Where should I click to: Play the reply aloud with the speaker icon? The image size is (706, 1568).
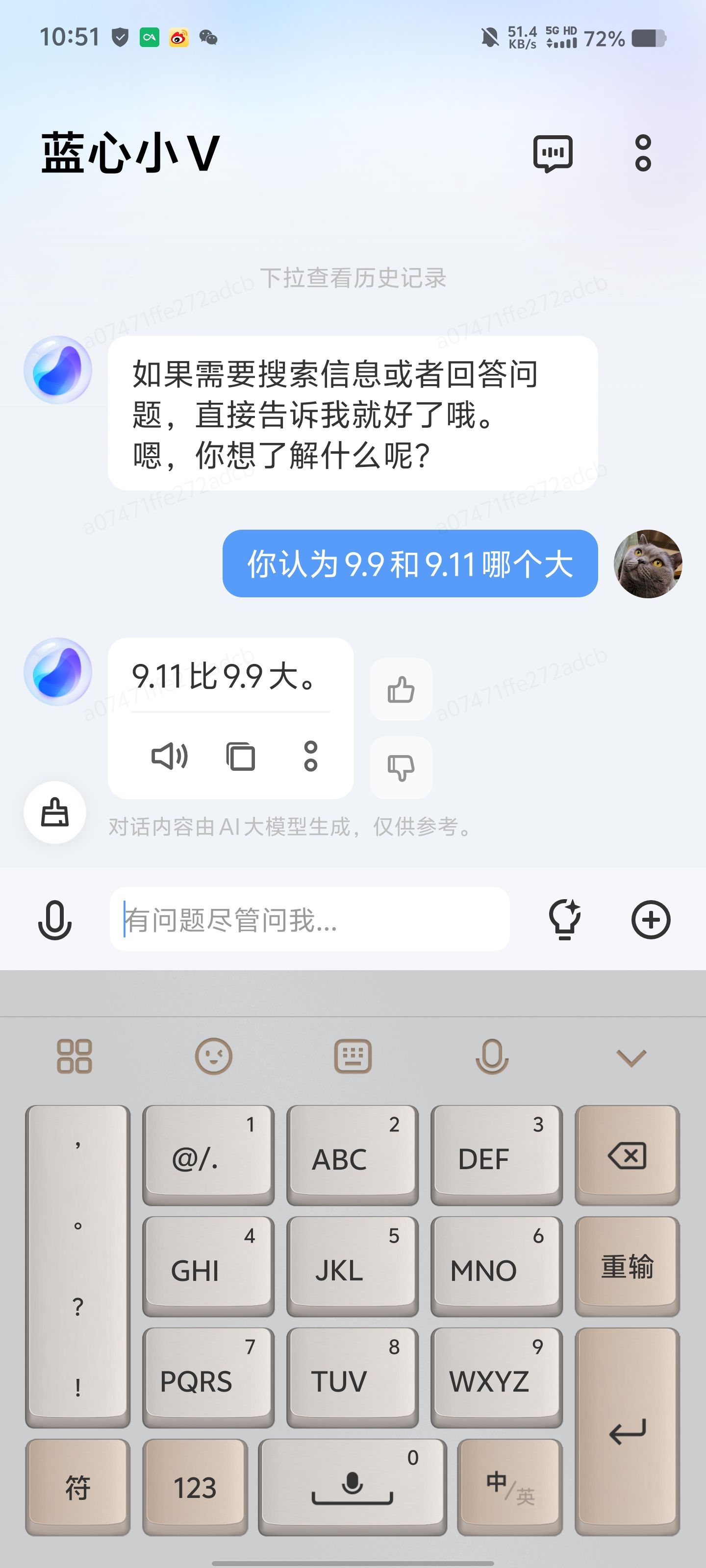tap(169, 757)
